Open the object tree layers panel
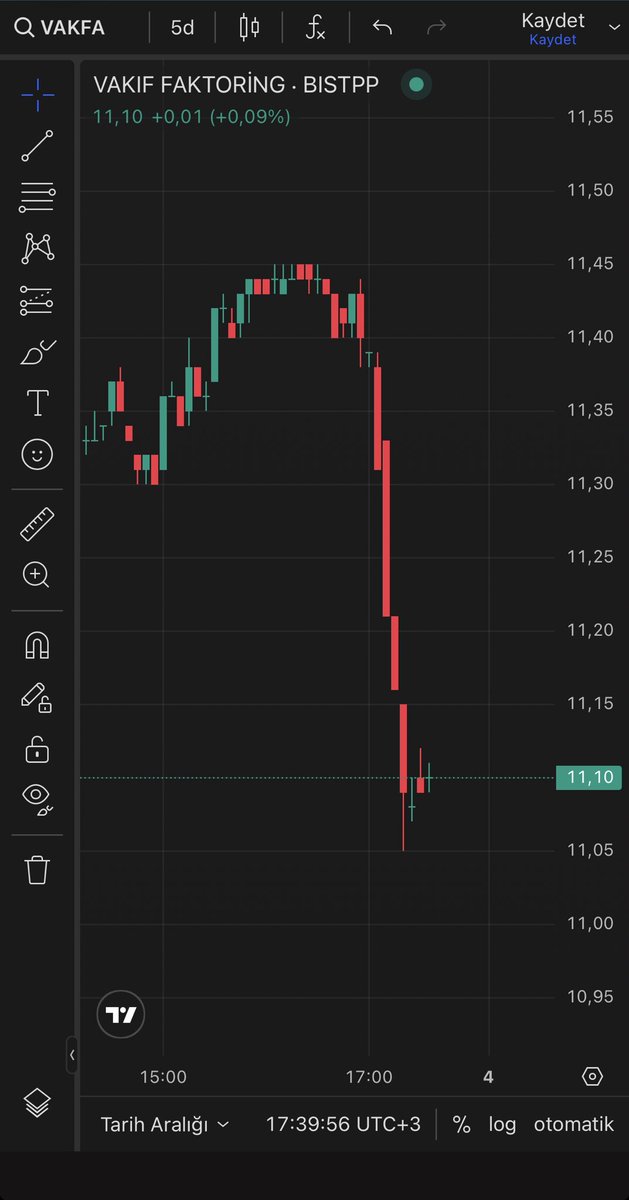 [37, 1104]
